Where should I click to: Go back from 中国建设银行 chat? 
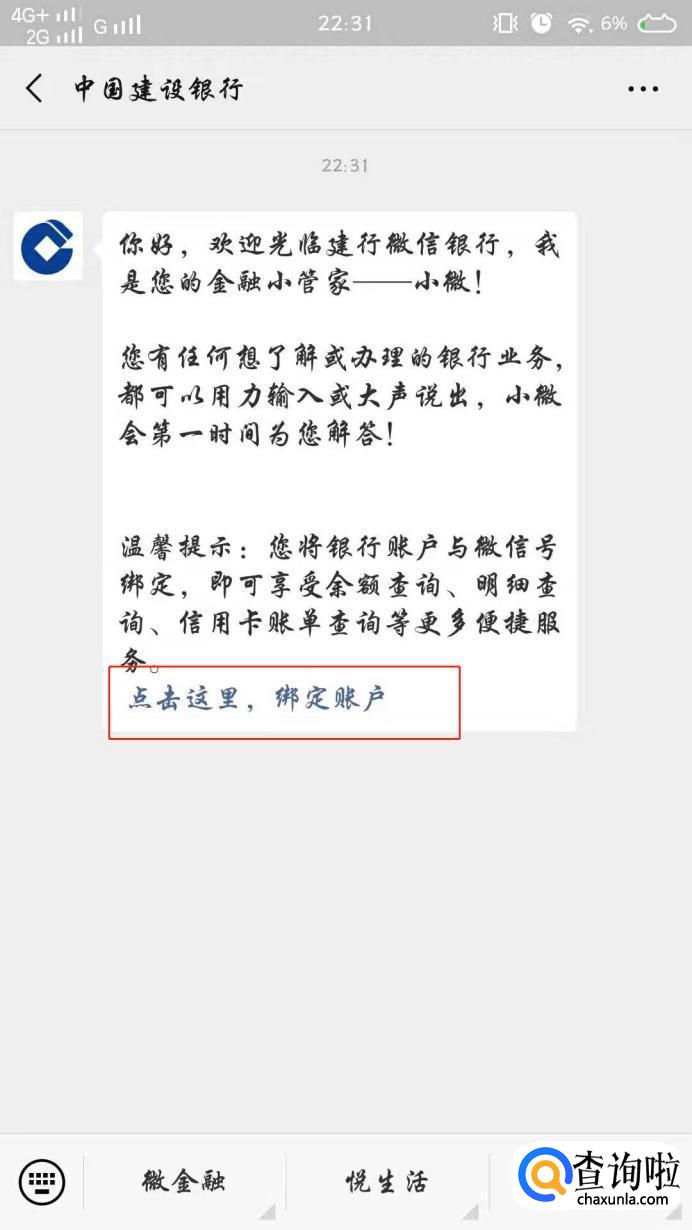[34, 88]
